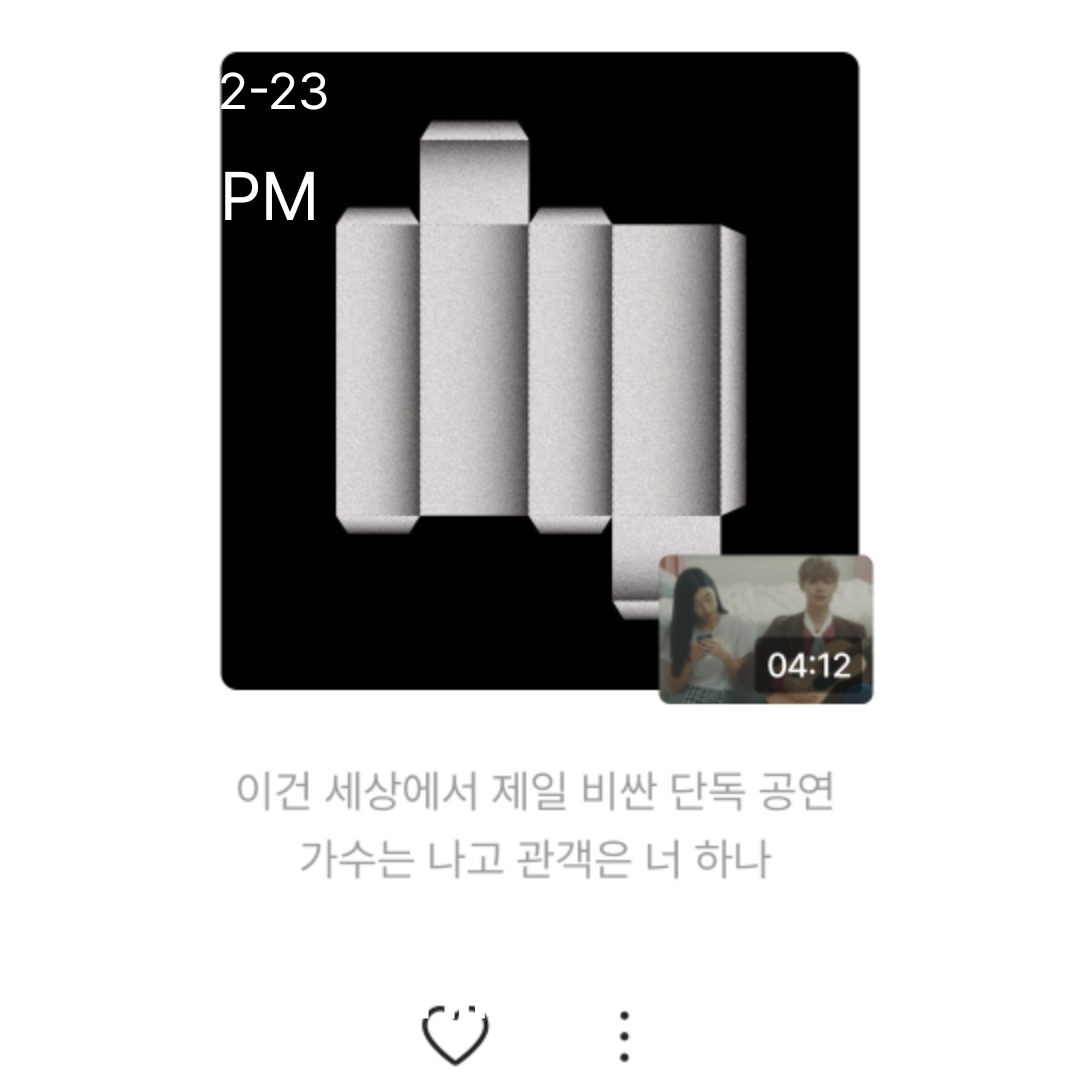Like this song with the heart icon
The width and height of the screenshot is (1080, 1080).
[x=455, y=1035]
